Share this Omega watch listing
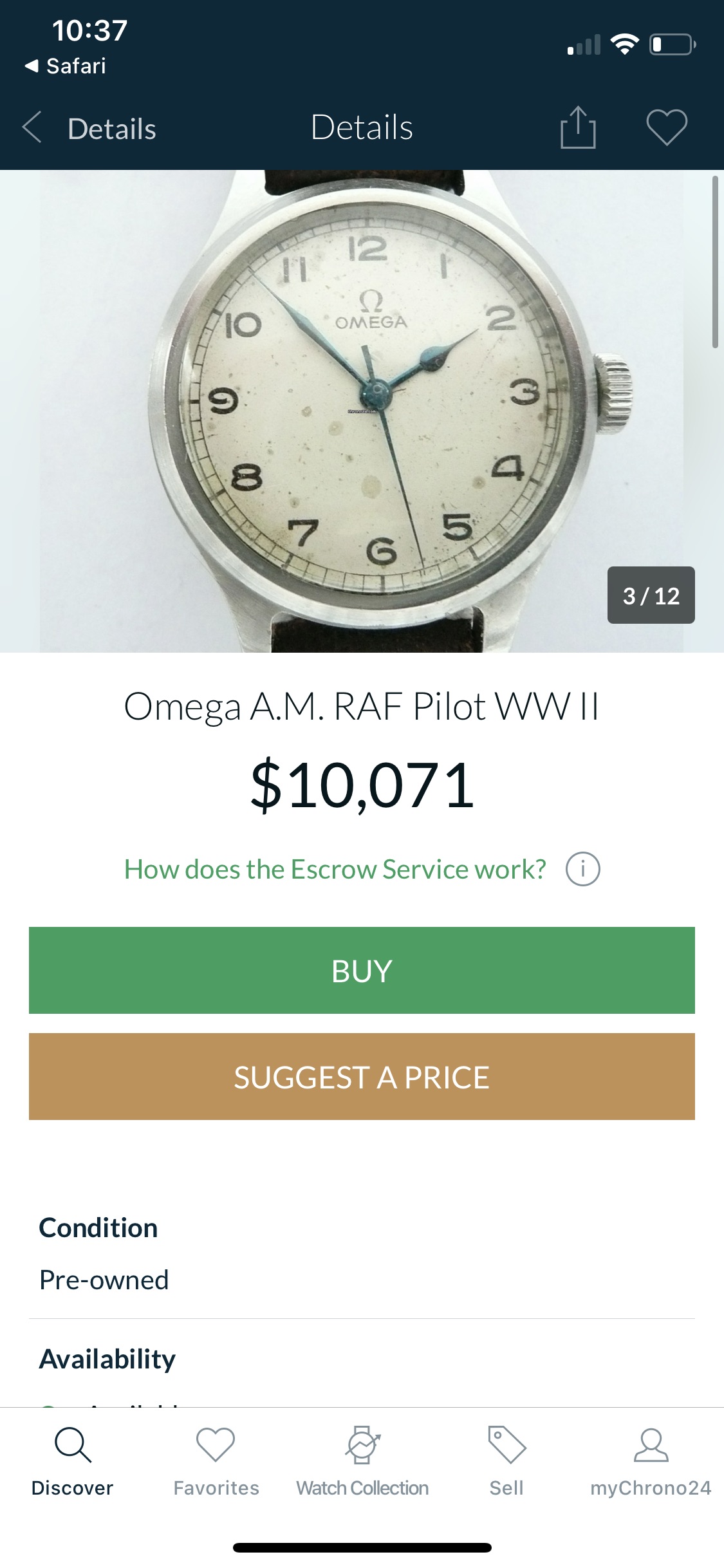Viewport: 724px width, 1568px height. point(578,127)
